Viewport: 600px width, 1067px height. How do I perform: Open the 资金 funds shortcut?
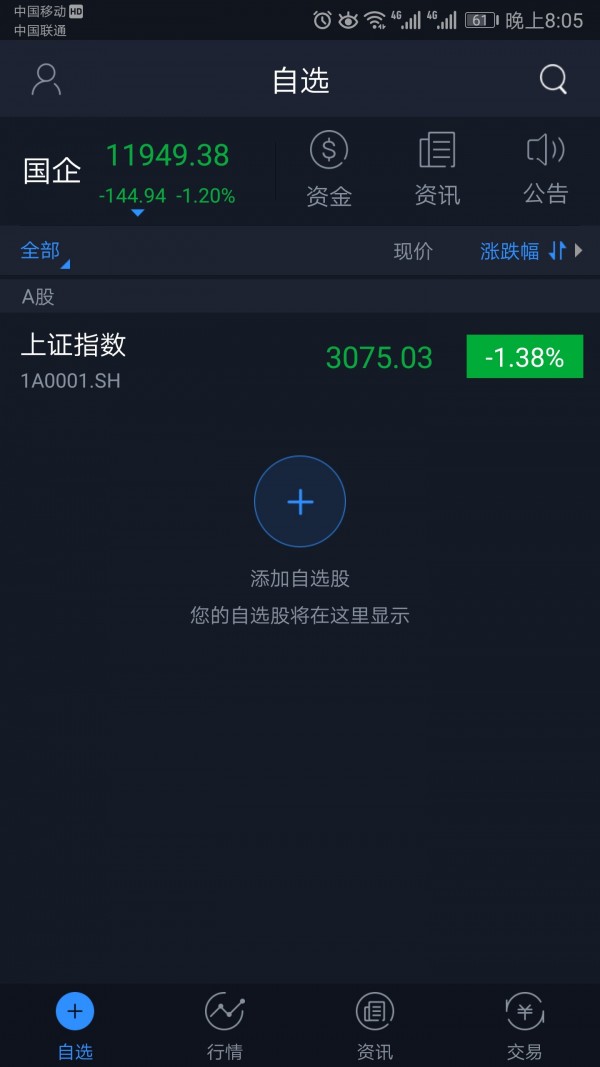(329, 170)
